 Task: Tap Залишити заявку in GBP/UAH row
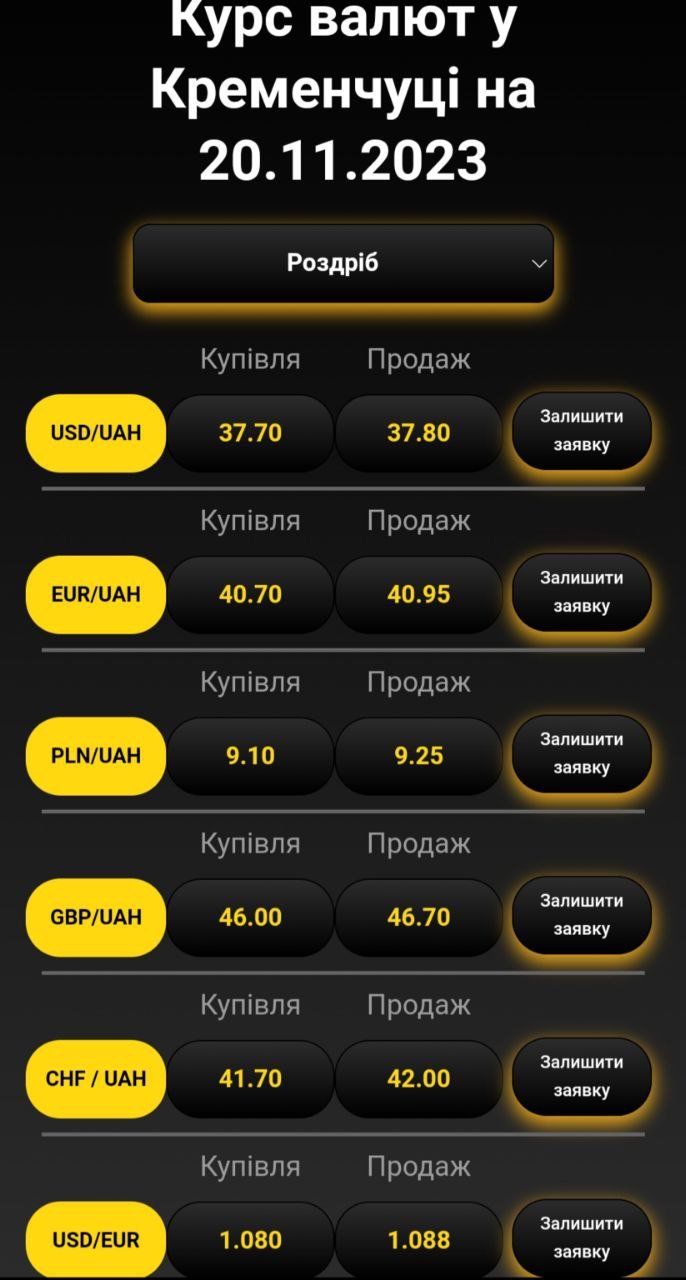(x=581, y=915)
